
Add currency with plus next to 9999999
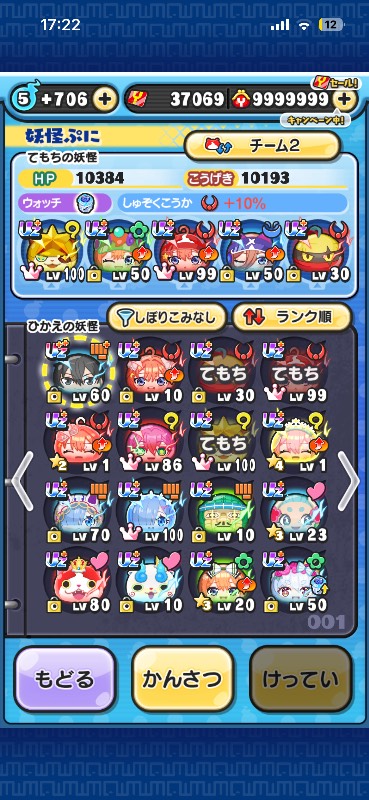click(x=345, y=99)
